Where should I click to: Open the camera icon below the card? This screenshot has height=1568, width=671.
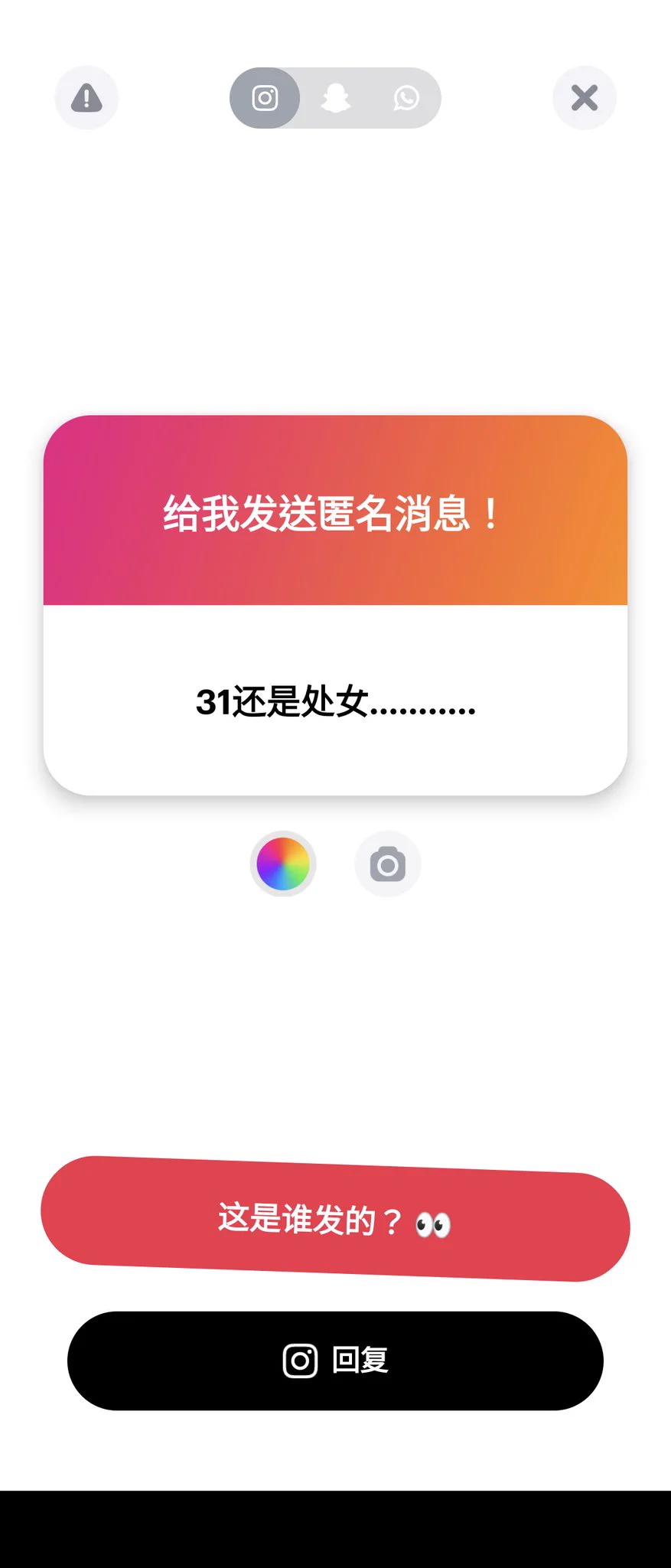tap(388, 864)
